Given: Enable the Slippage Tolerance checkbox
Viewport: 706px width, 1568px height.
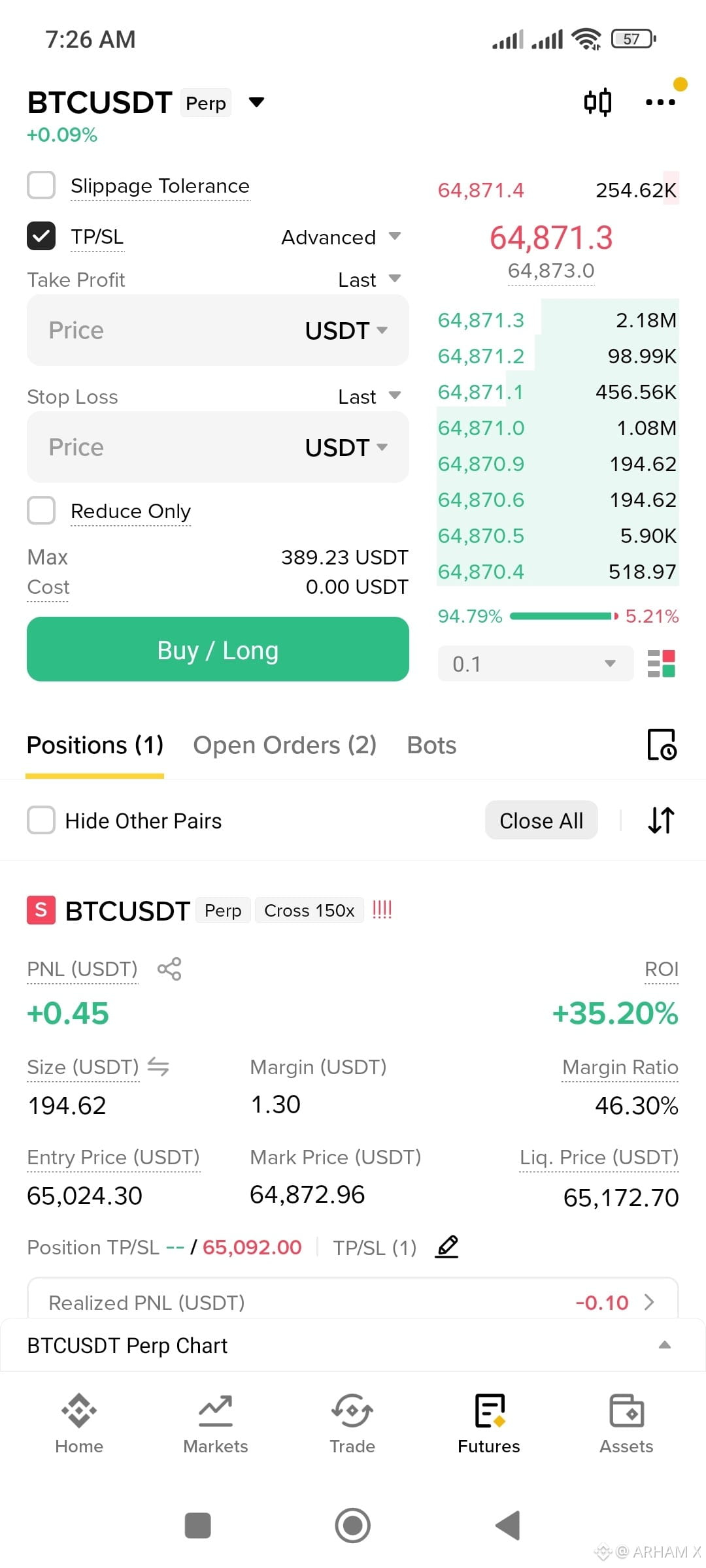Looking at the screenshot, I should point(41,186).
